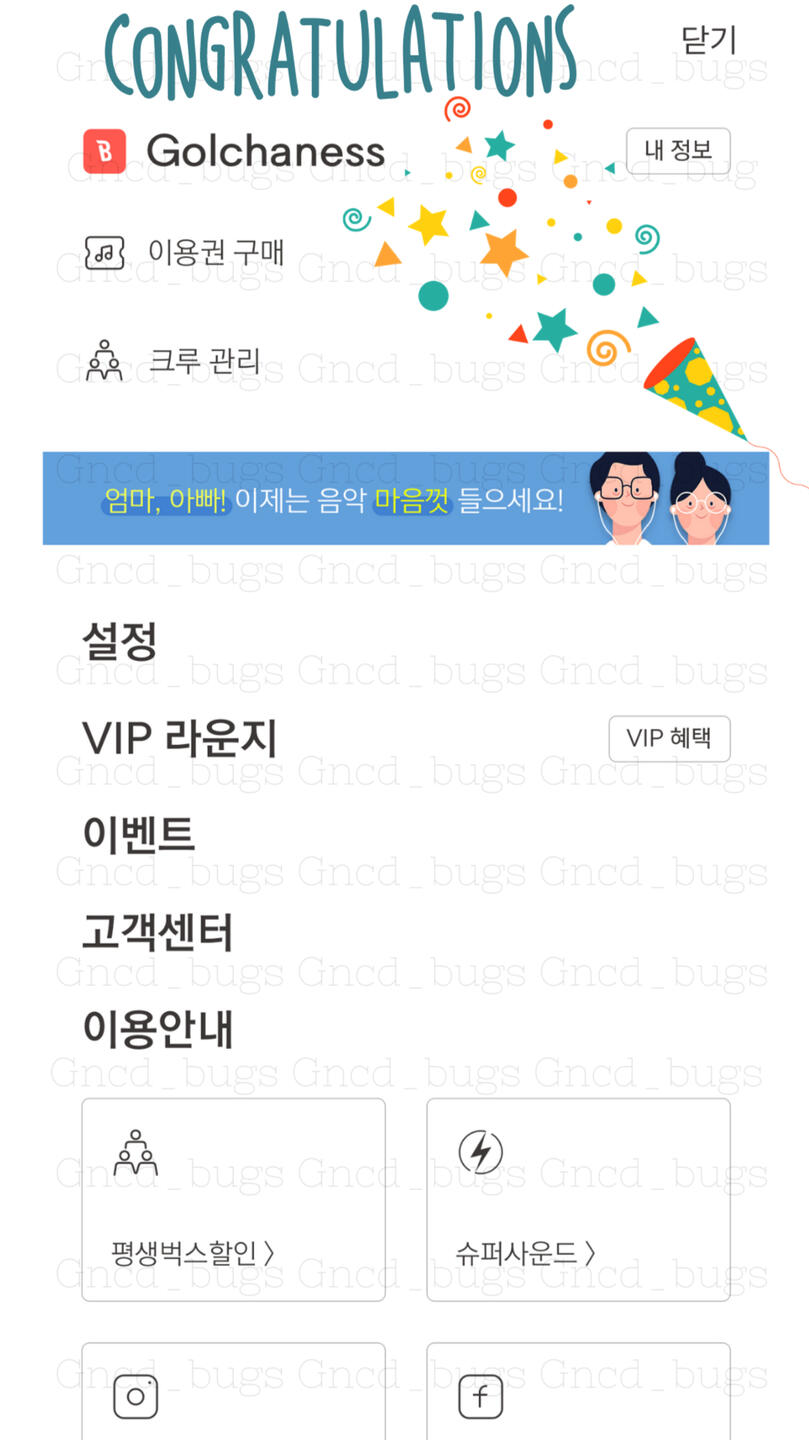Open the 평생벅스할인 card
Viewport: 809px width, 1440px height.
tap(233, 1200)
